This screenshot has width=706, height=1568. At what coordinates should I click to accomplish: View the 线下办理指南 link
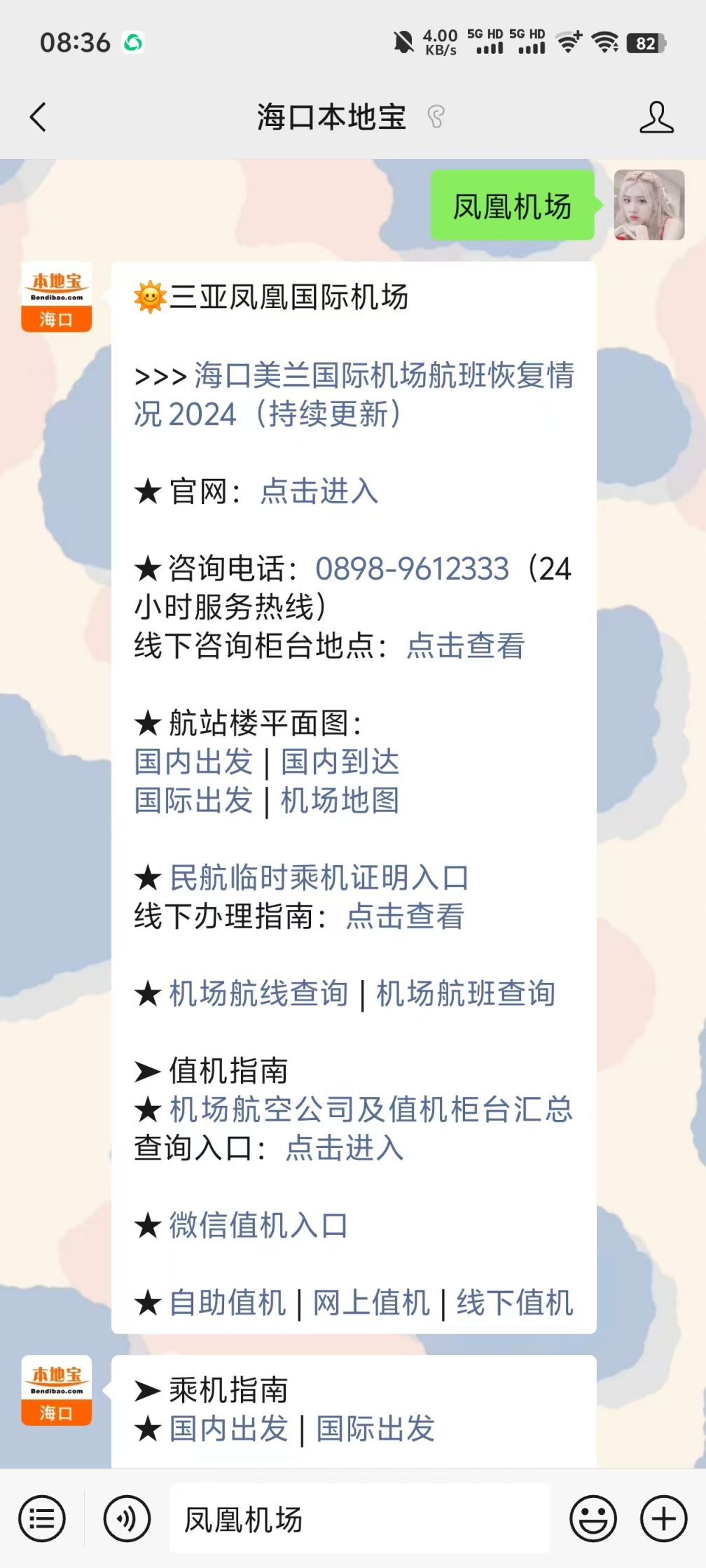(x=405, y=916)
